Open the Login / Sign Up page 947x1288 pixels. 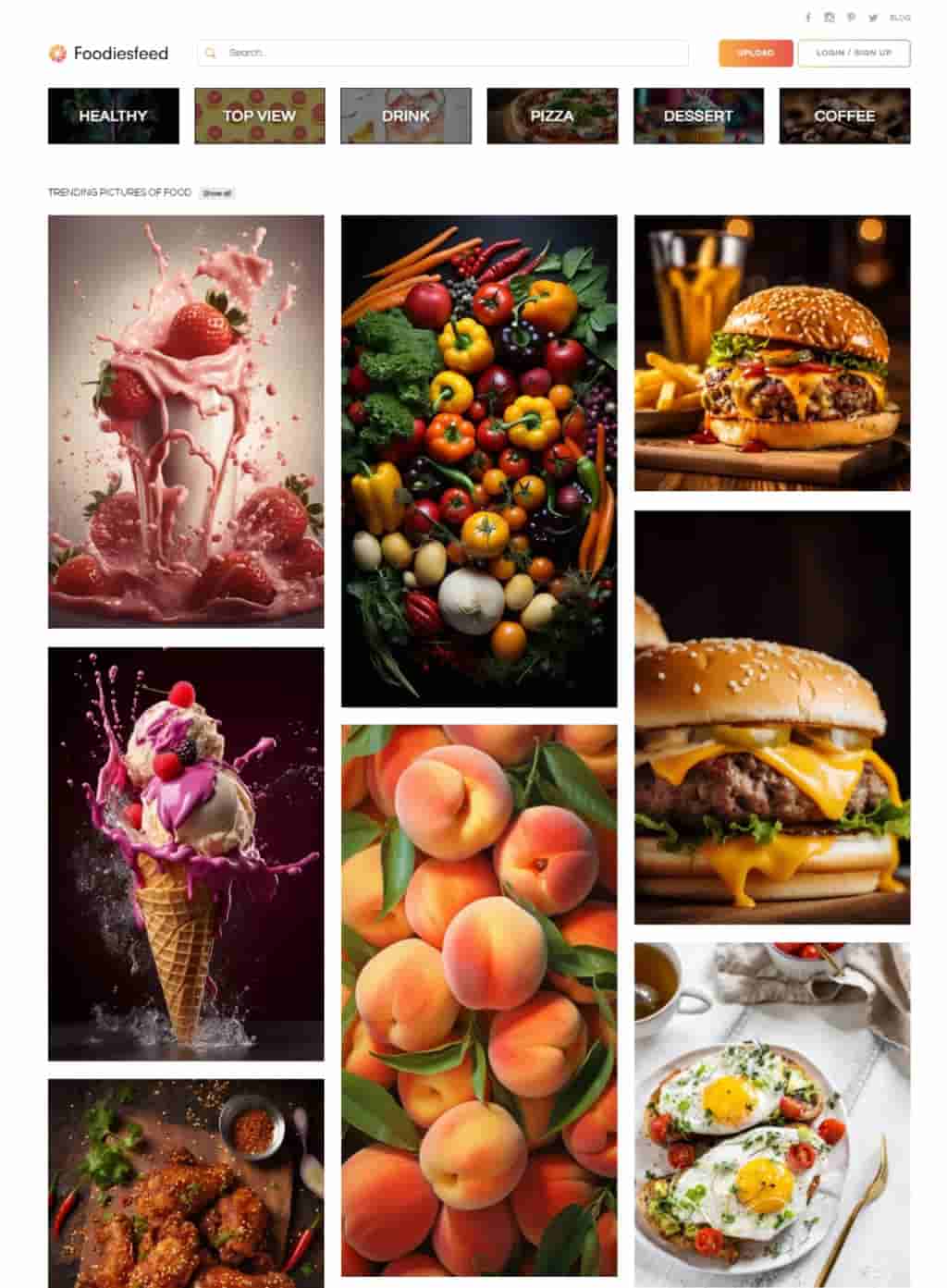click(854, 53)
